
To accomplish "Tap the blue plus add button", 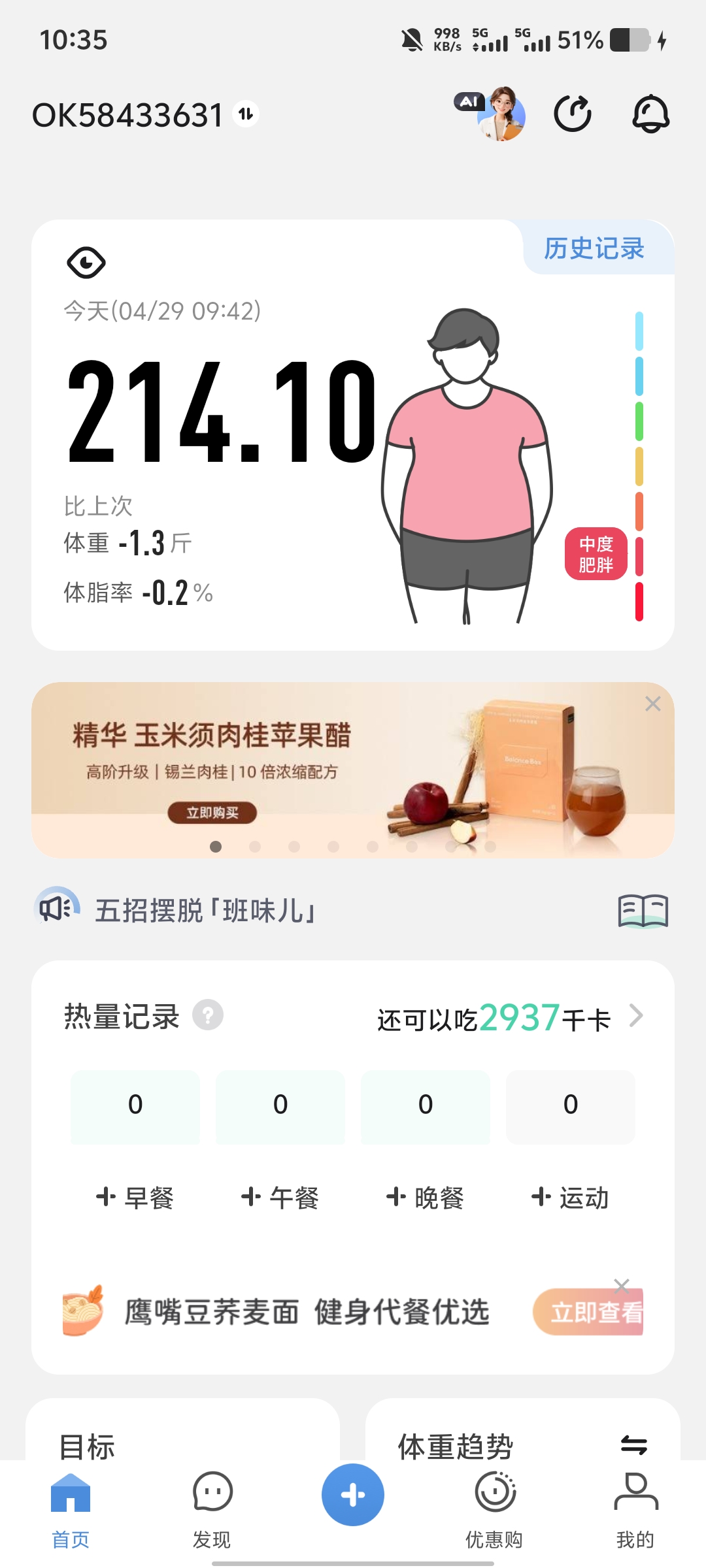I will 353,1495.
